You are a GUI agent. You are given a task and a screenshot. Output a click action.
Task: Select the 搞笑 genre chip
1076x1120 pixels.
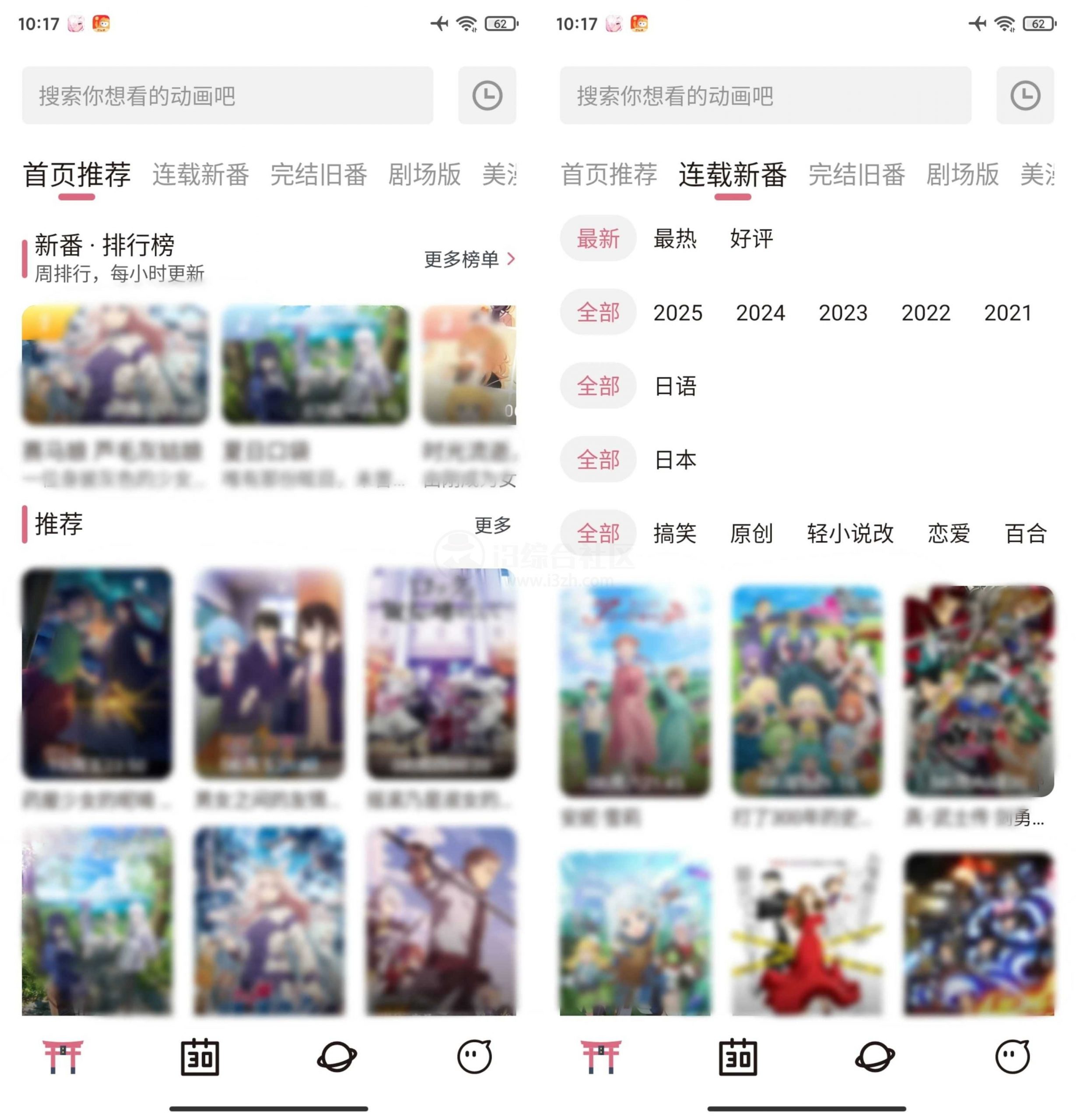tap(674, 534)
